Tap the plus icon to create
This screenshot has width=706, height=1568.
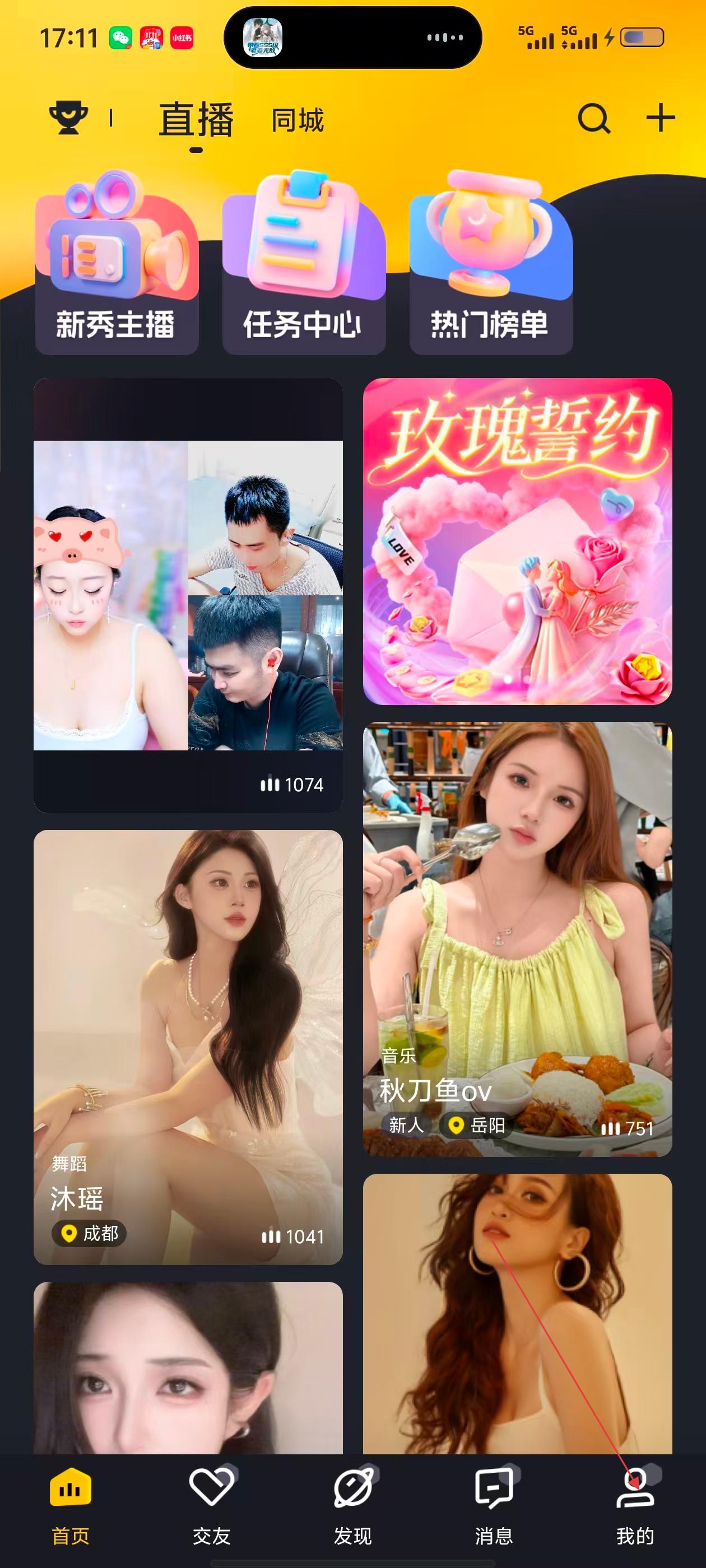pos(660,118)
